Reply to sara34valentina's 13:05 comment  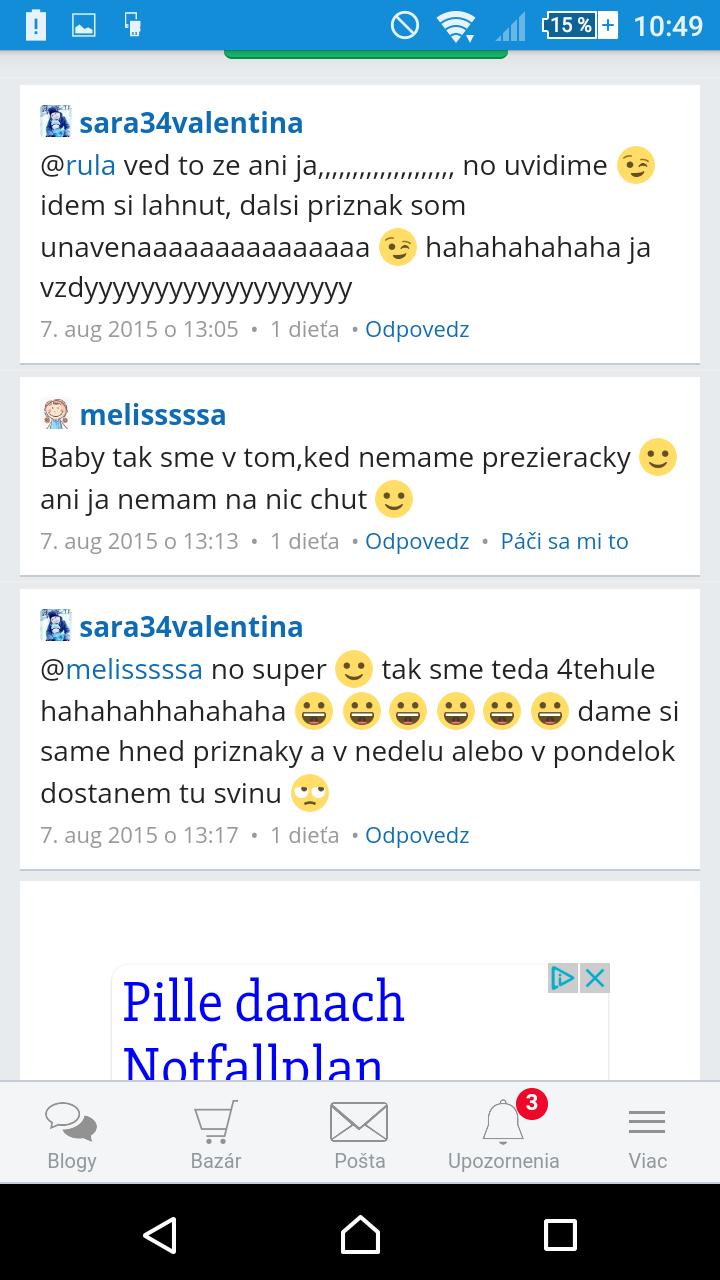[x=417, y=329]
